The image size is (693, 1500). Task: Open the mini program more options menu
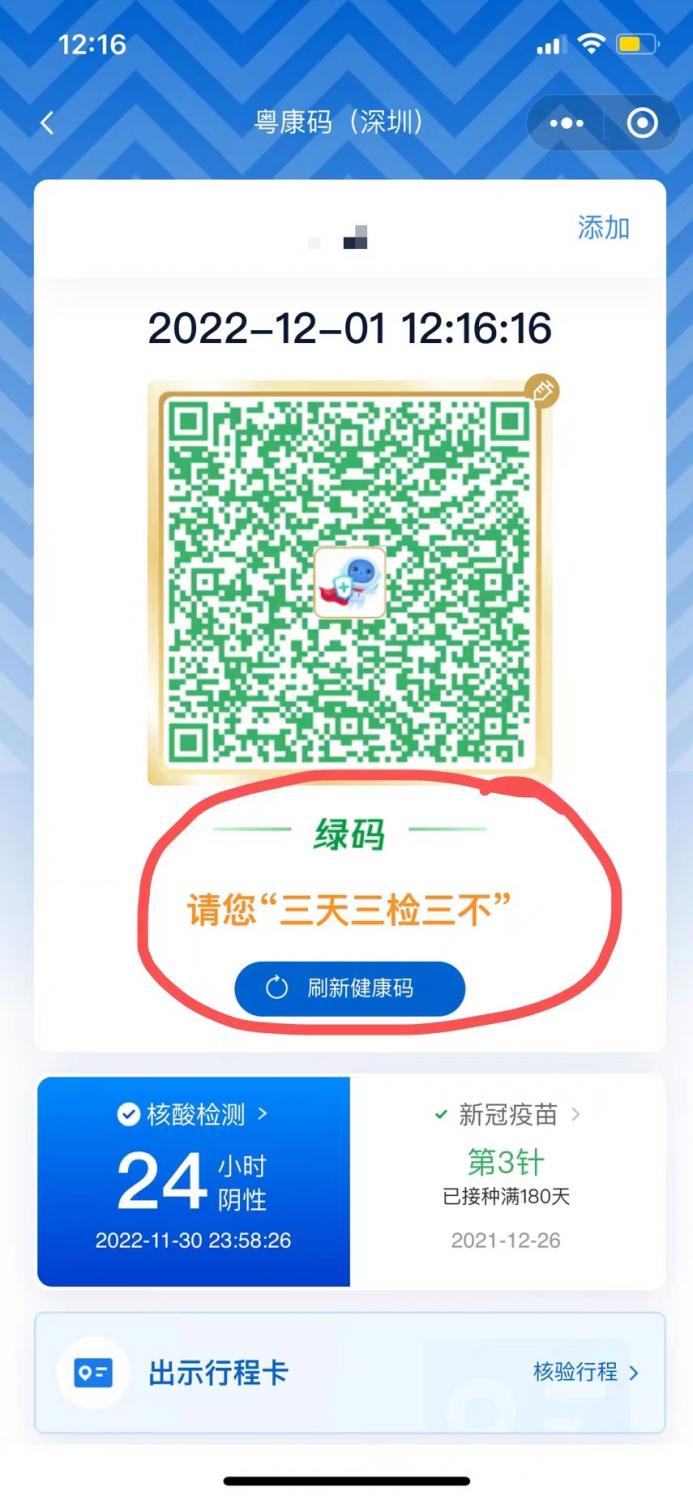(x=566, y=123)
